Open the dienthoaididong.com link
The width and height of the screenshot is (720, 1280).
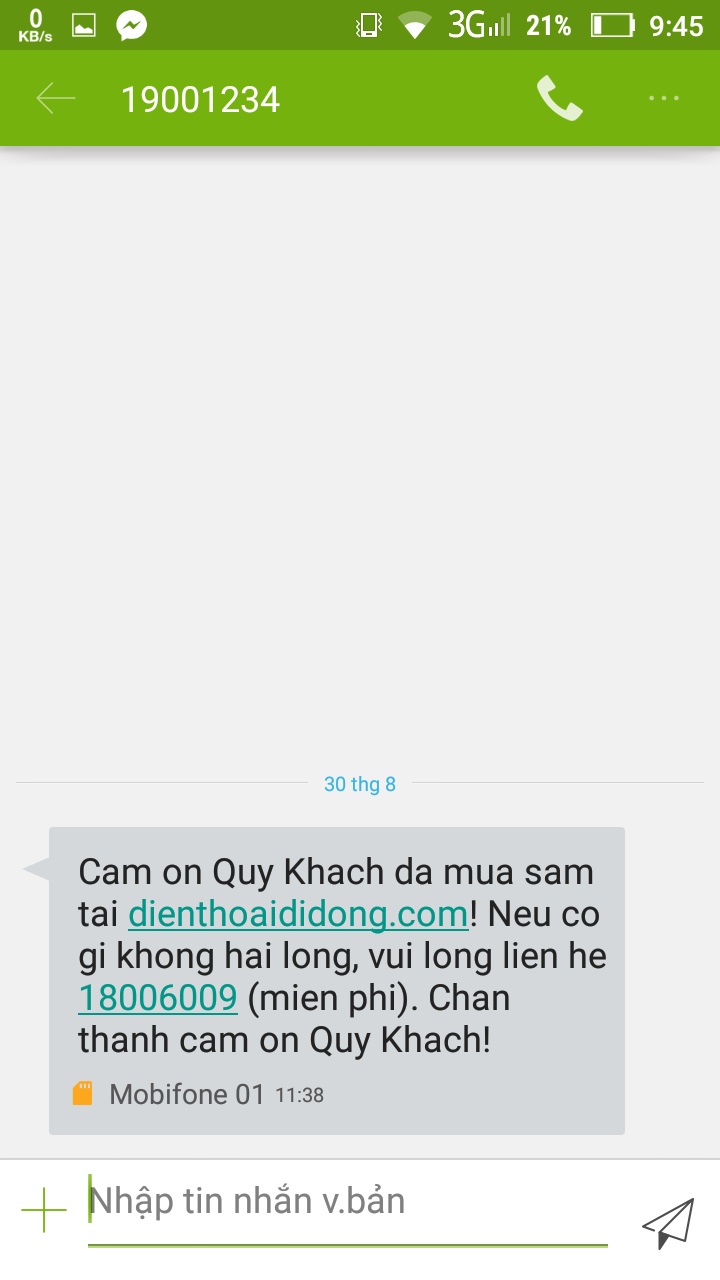[298, 914]
